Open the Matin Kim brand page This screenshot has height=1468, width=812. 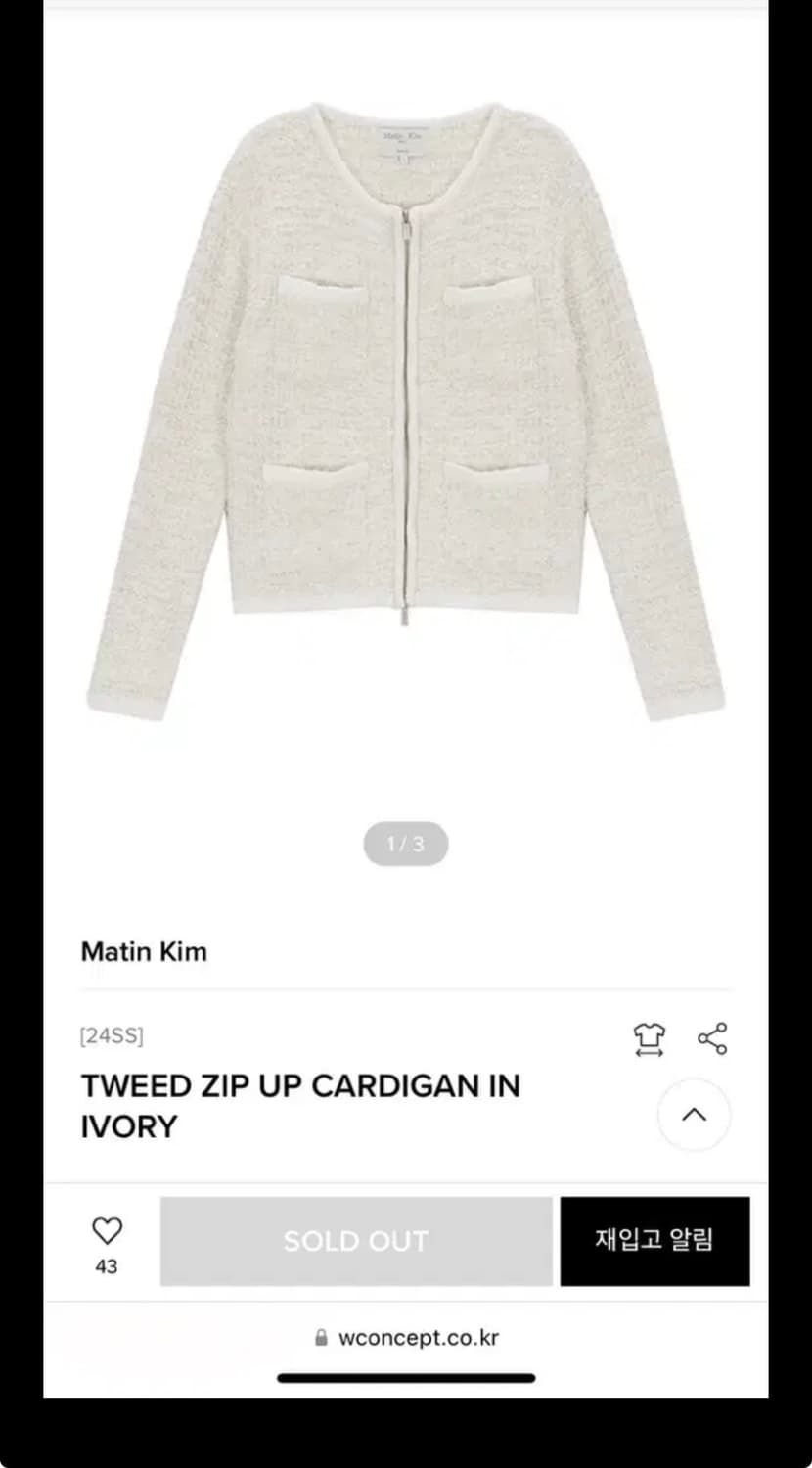tap(143, 951)
